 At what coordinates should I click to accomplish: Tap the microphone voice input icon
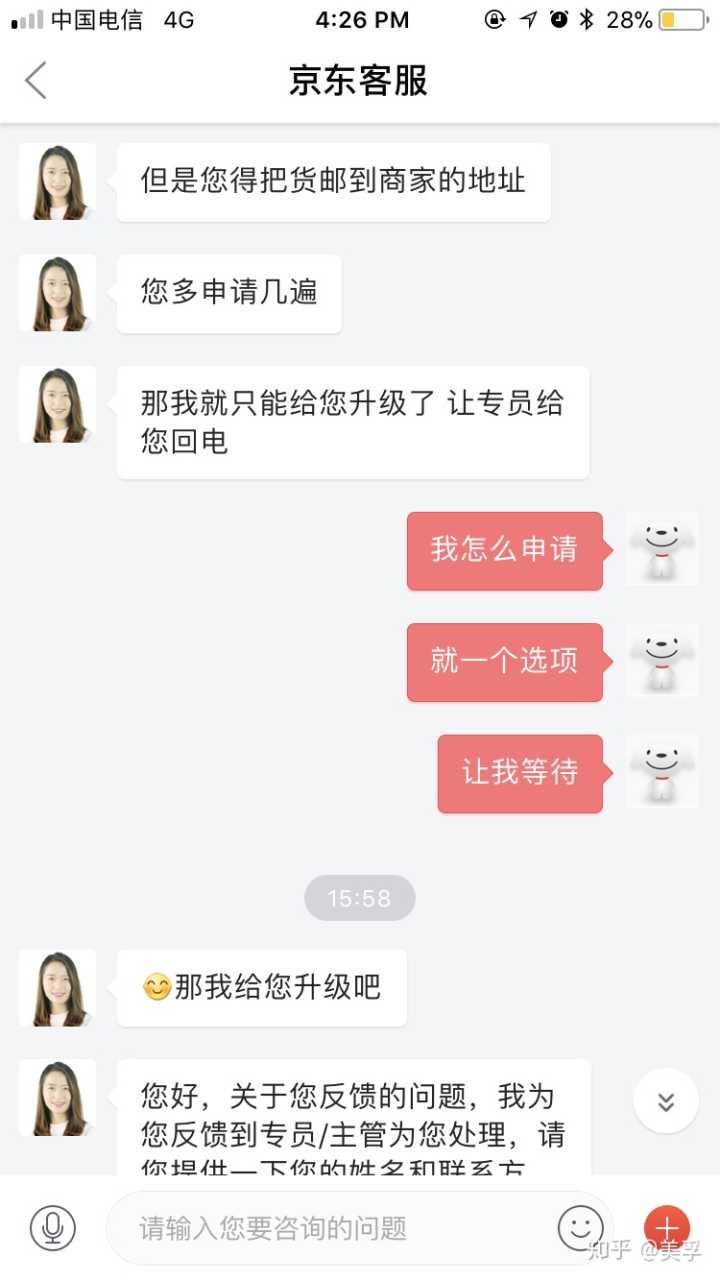pos(52,1227)
